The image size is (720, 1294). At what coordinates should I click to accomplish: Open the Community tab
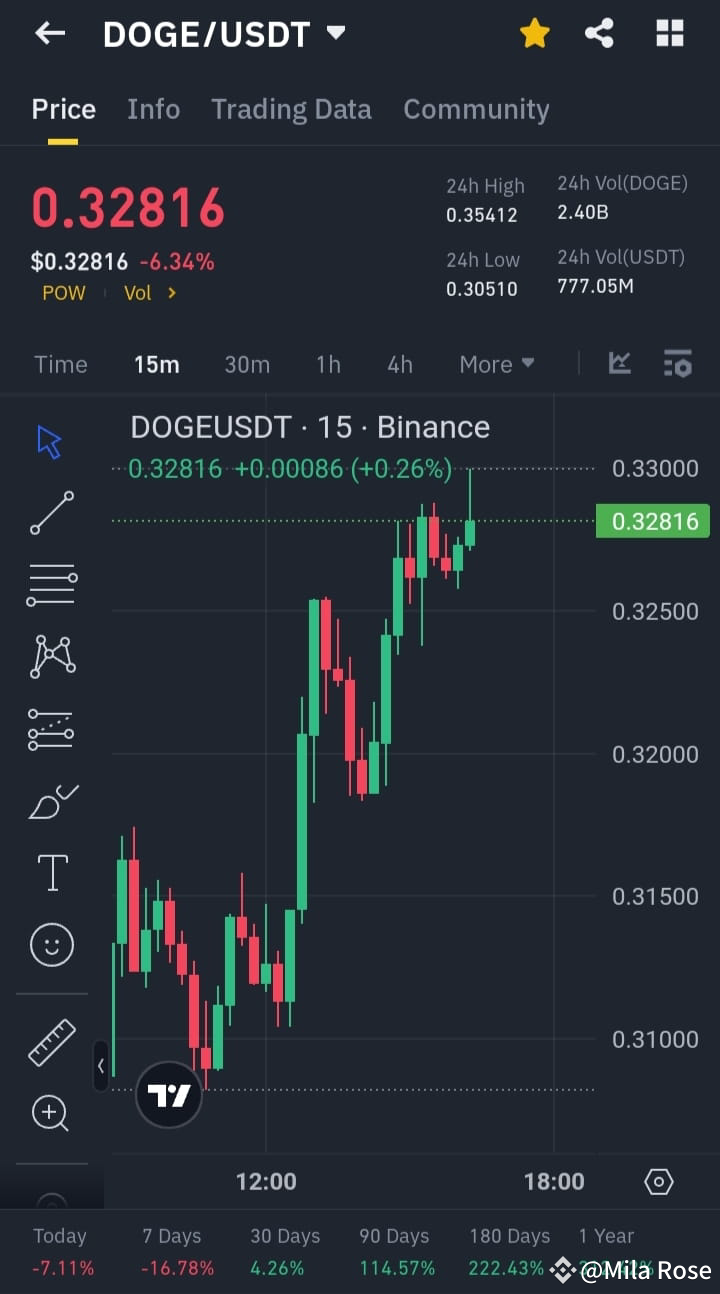(476, 109)
